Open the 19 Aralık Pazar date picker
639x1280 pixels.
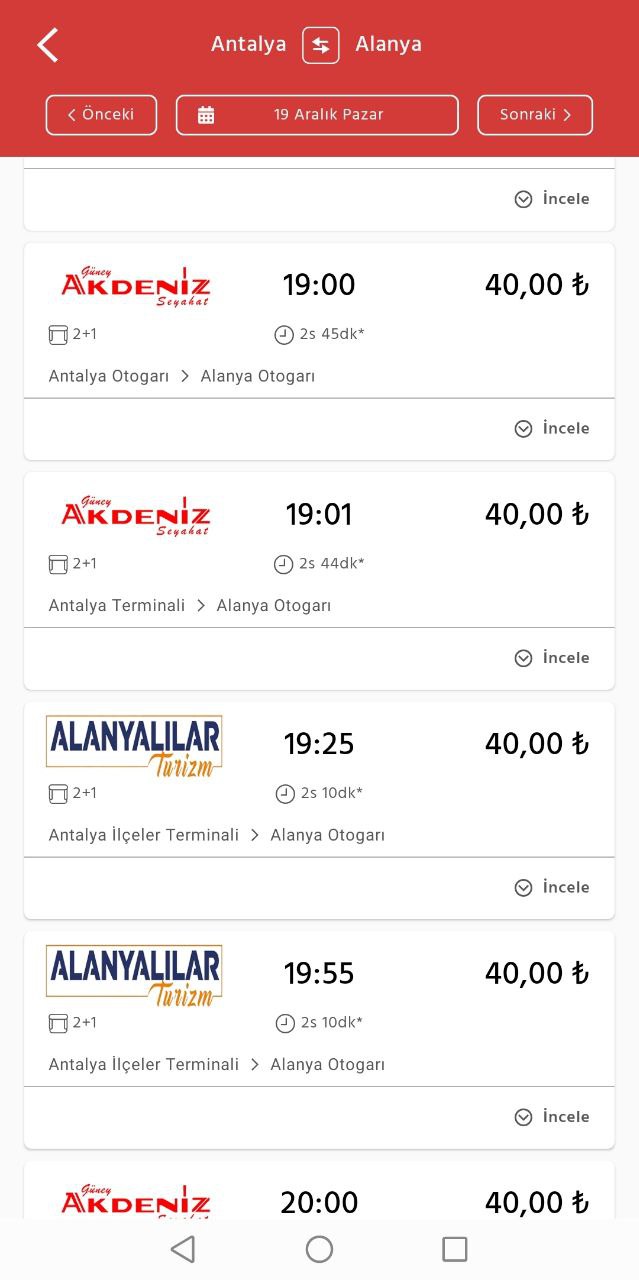(x=317, y=114)
